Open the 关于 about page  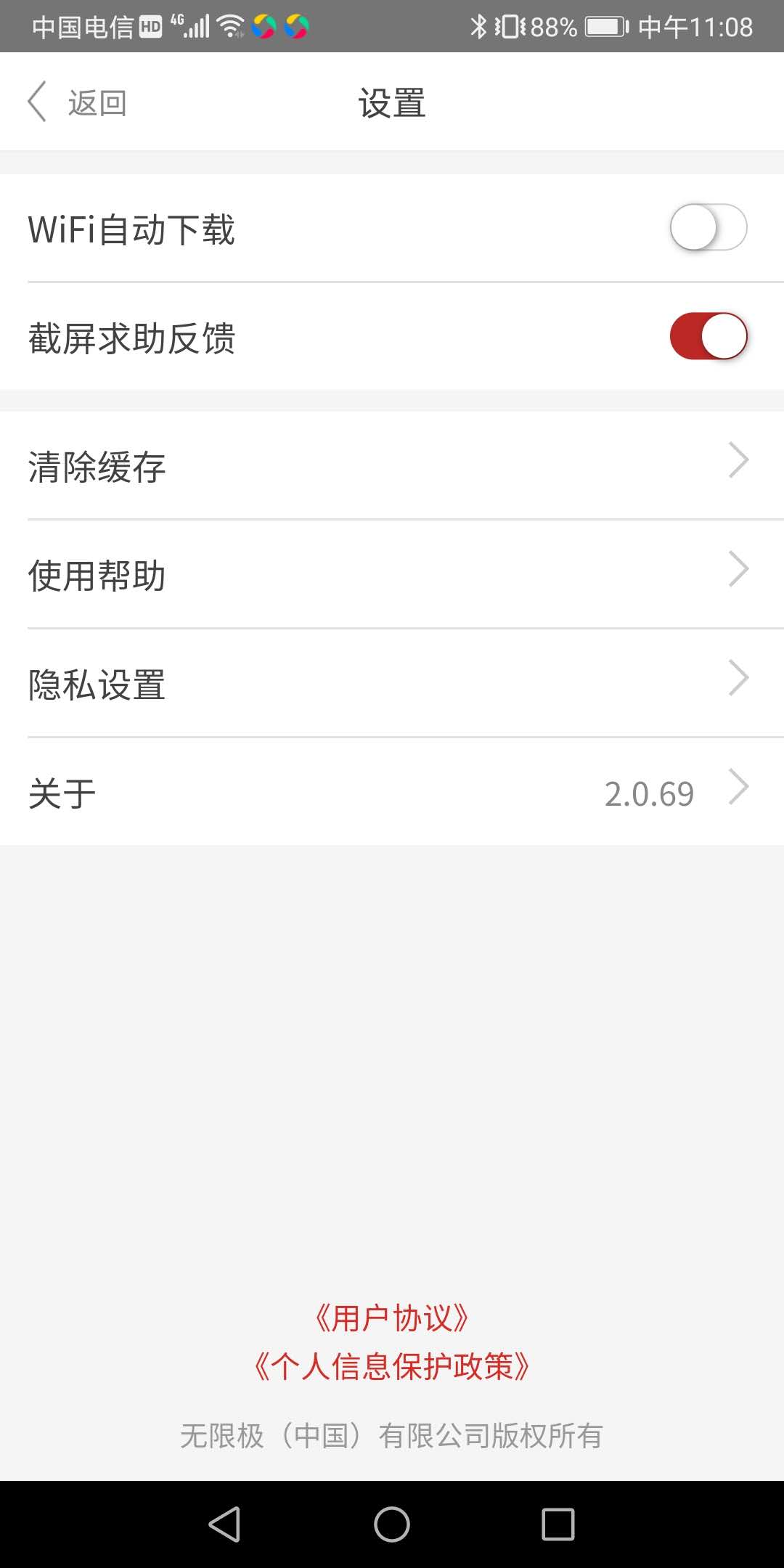[x=62, y=793]
